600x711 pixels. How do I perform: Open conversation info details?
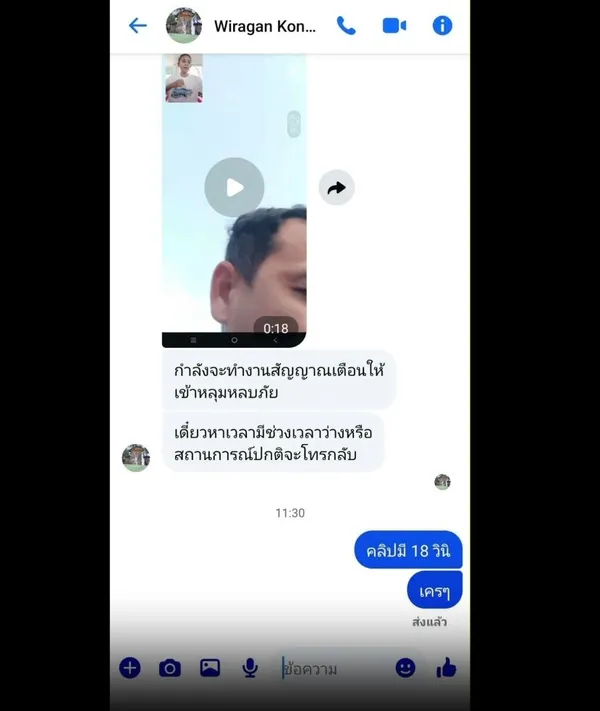[x=442, y=26]
